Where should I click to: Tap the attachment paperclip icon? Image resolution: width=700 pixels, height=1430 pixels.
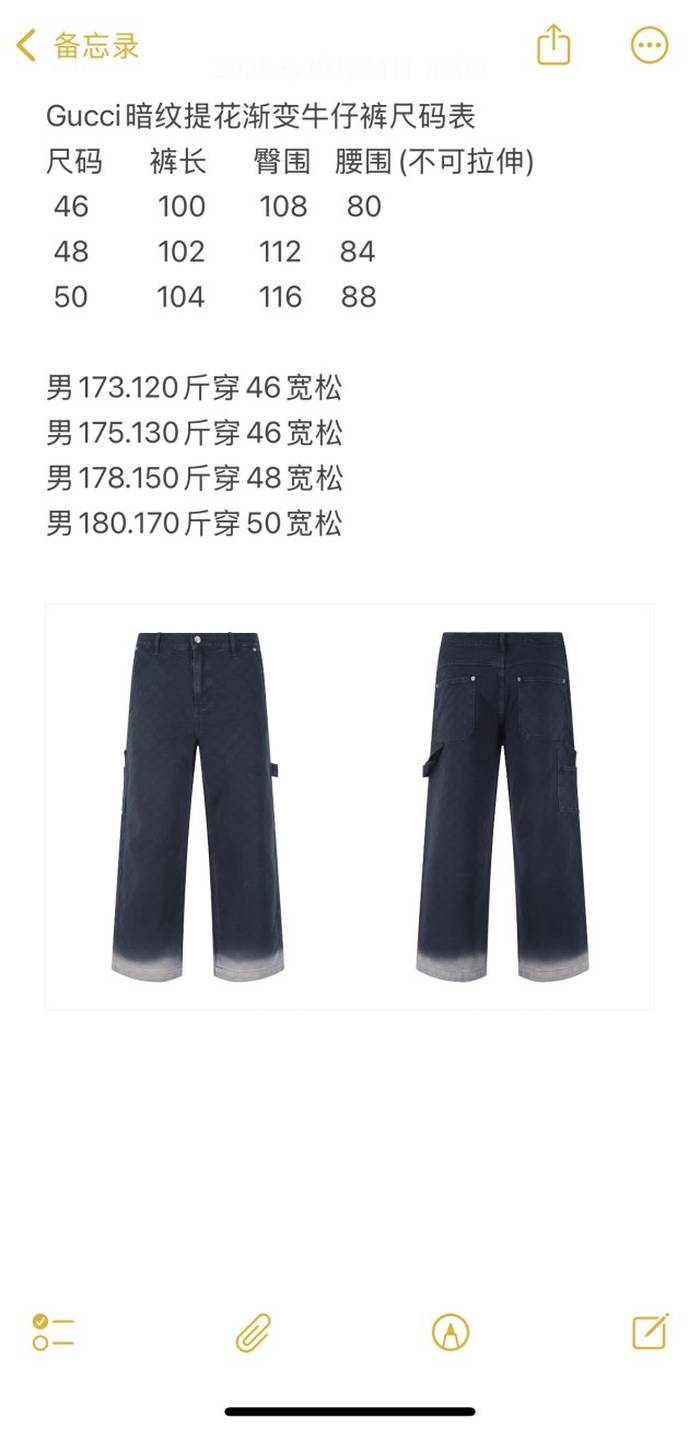click(253, 1332)
